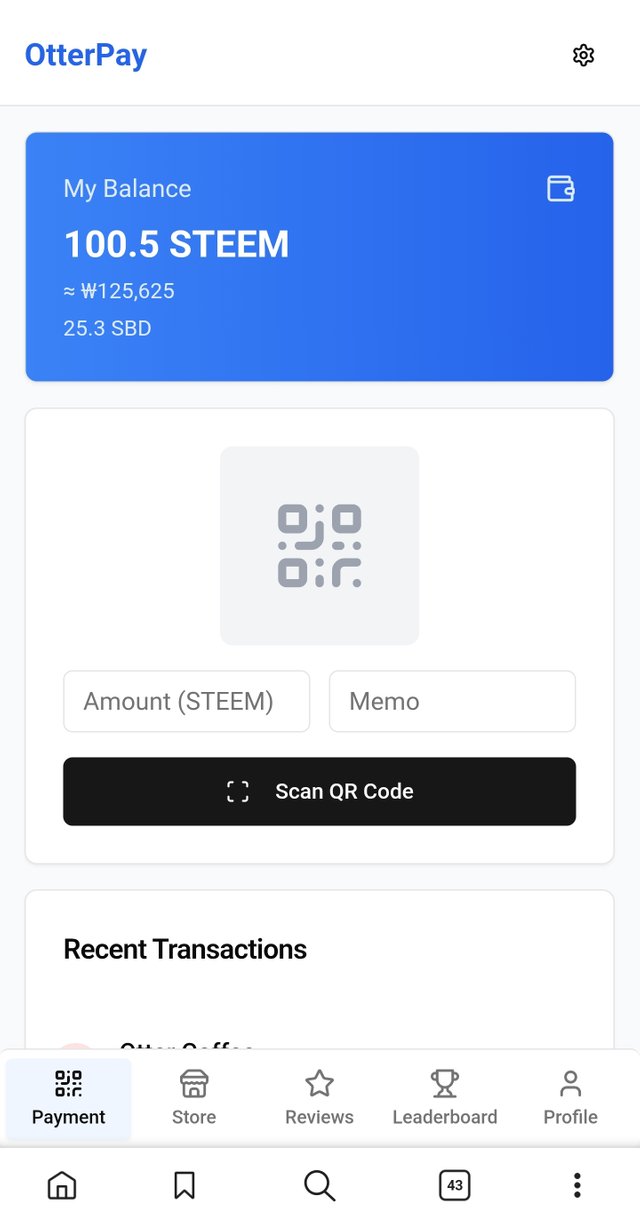Image resolution: width=640 pixels, height=1223 pixels.
Task: Open the browser search
Action: click(319, 1186)
